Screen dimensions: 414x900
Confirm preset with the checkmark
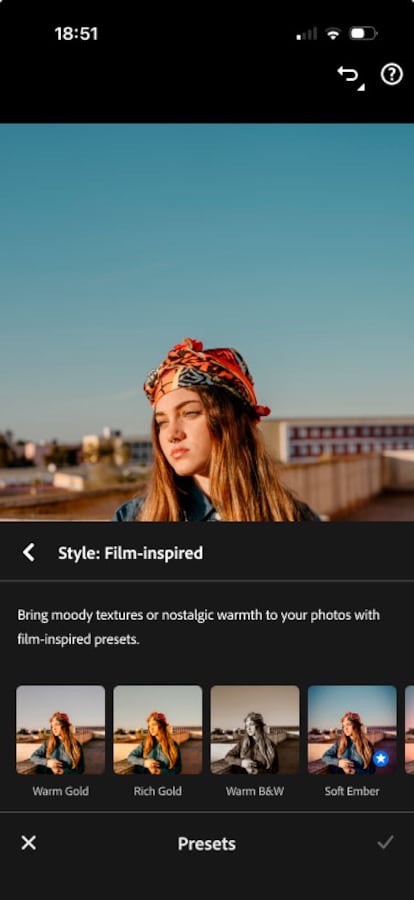coord(385,843)
